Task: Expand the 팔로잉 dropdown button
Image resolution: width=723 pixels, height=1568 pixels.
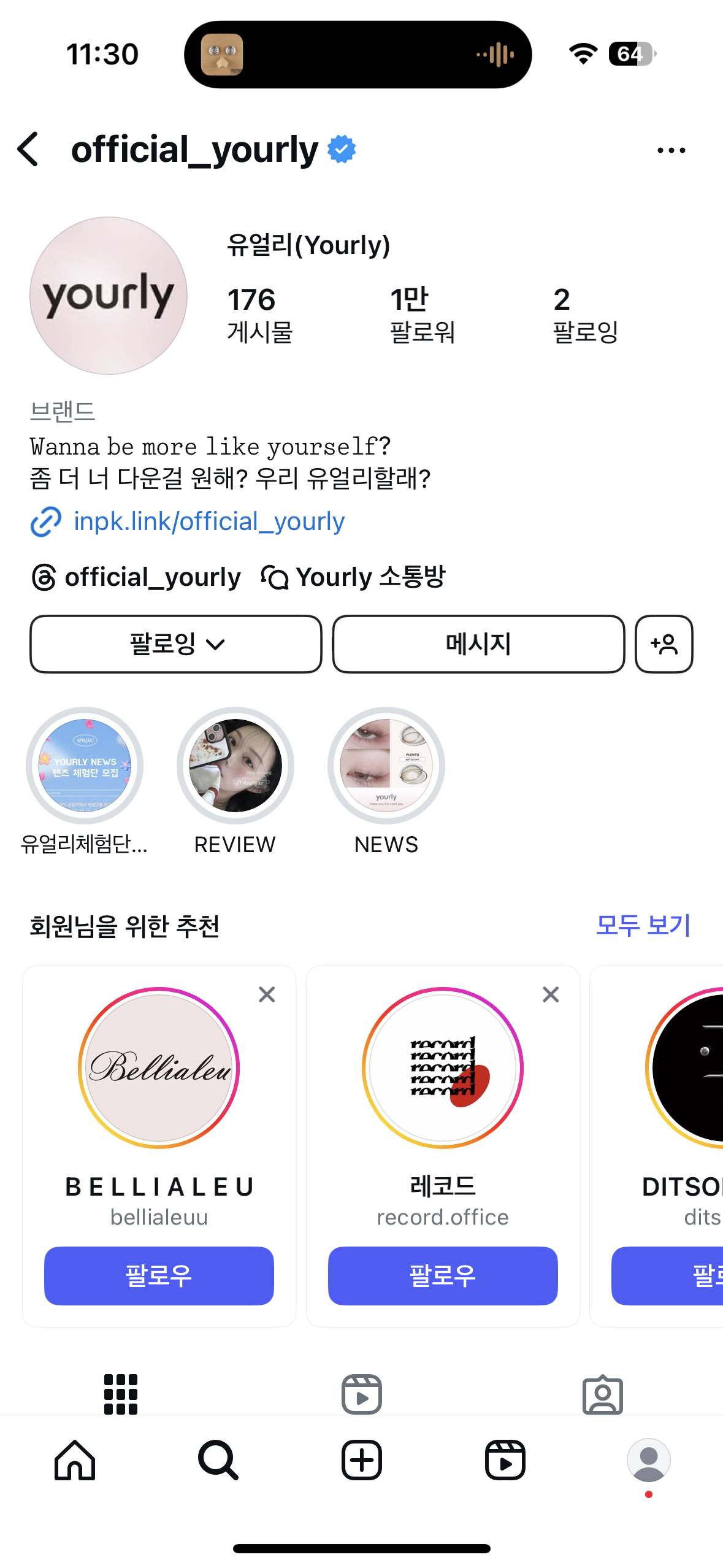Action: coord(176,644)
